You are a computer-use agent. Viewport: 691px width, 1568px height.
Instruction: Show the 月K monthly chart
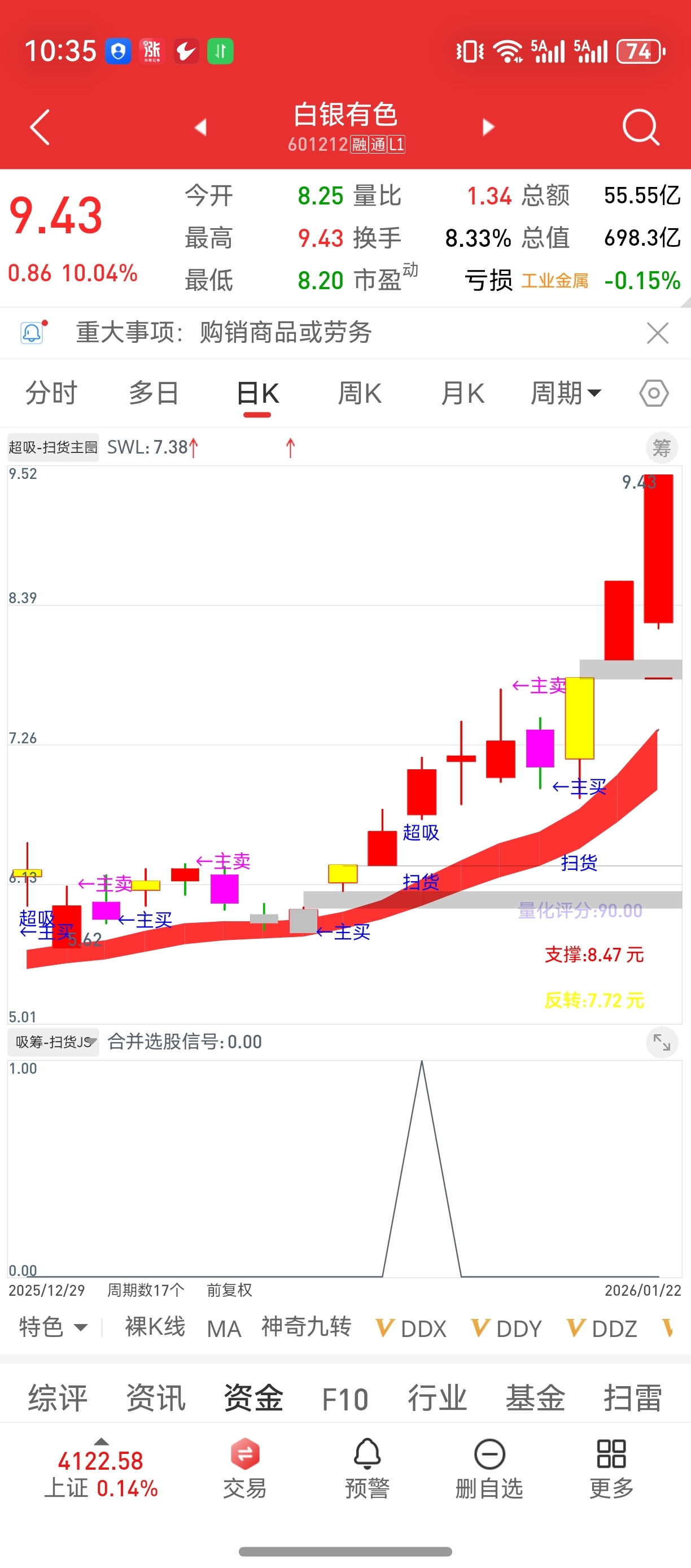pos(462,393)
